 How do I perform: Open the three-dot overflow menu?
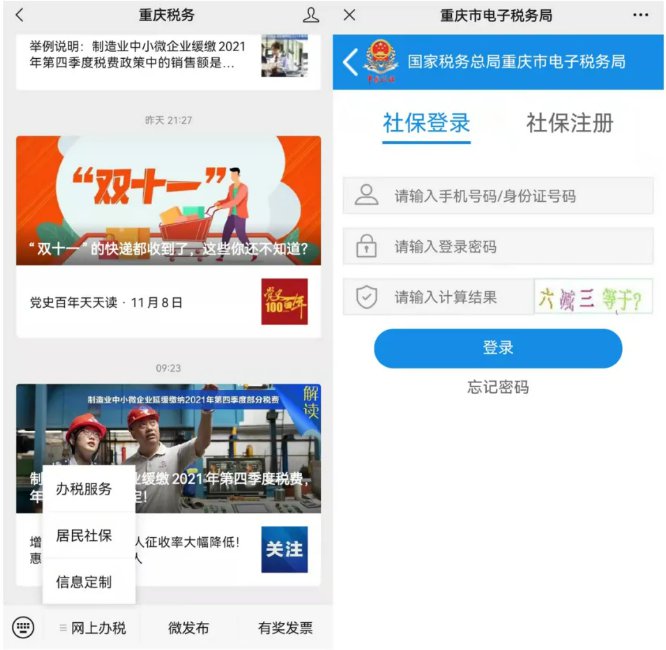click(x=640, y=15)
